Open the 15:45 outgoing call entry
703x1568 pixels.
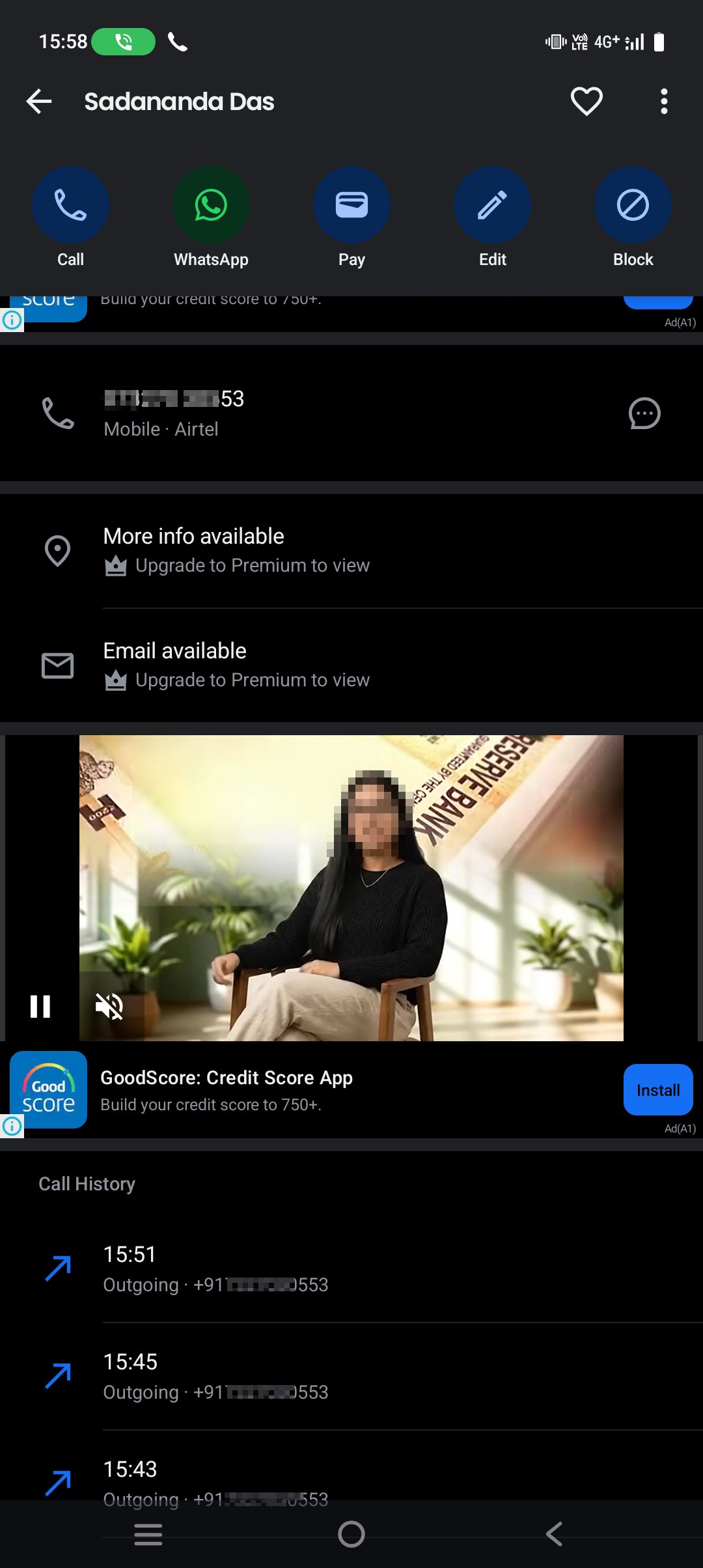click(351, 1376)
